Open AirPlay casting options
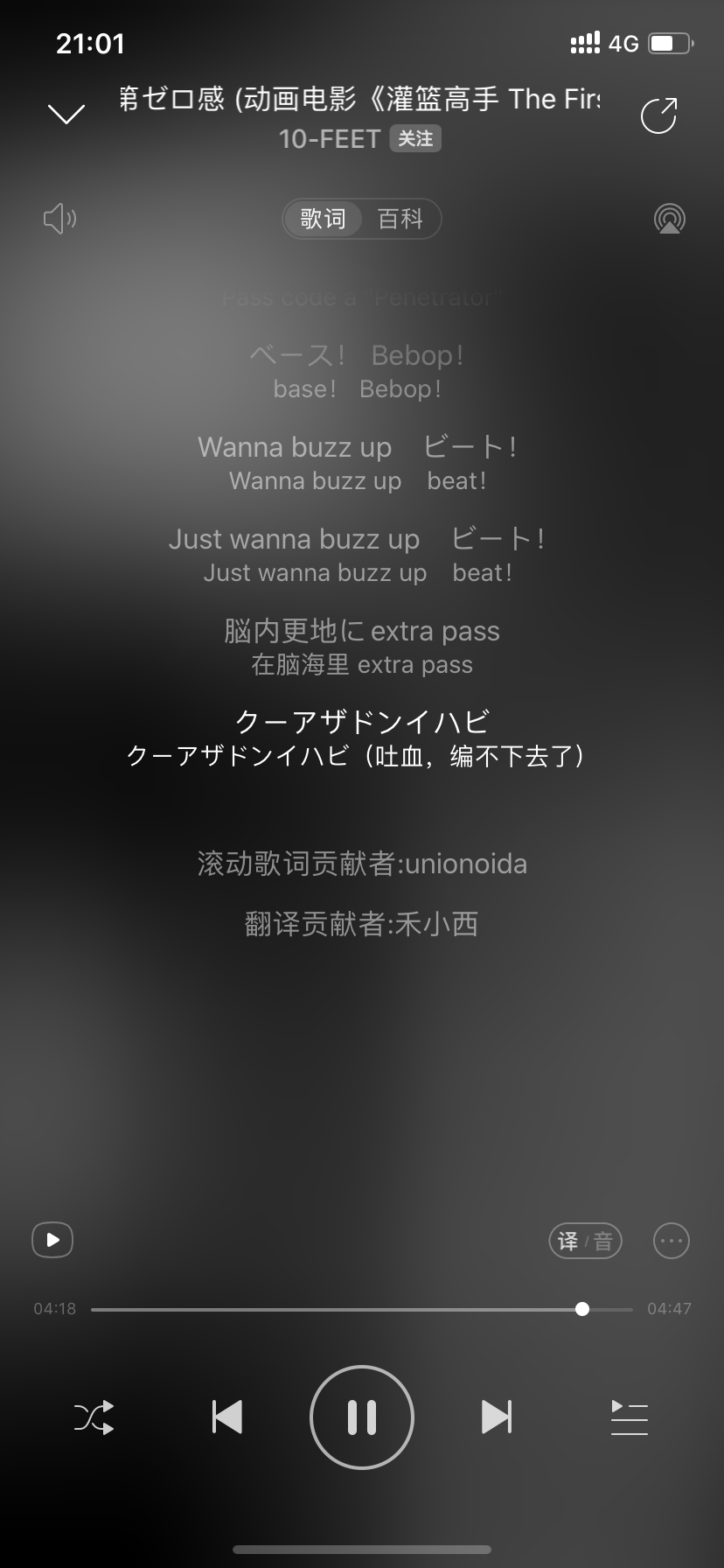 (670, 219)
